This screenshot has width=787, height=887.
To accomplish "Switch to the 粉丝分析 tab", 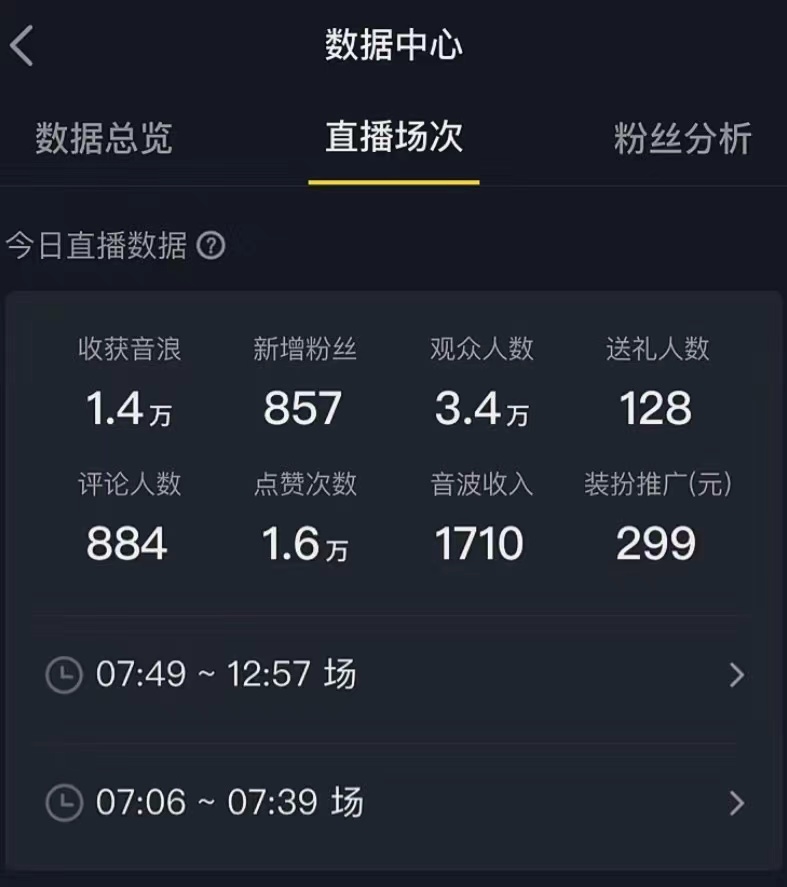I will (682, 139).
